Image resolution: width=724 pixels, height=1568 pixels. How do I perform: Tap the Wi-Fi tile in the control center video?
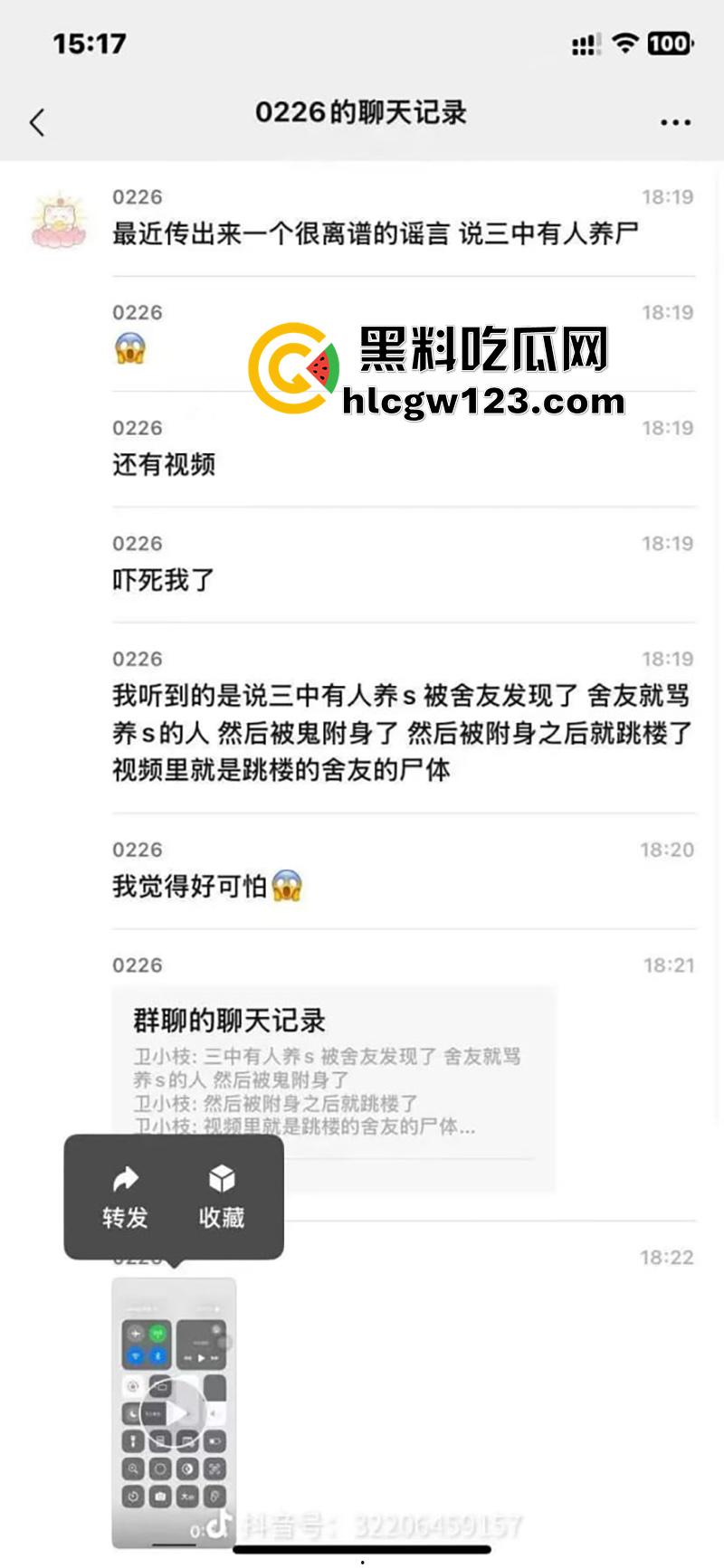(x=137, y=1357)
